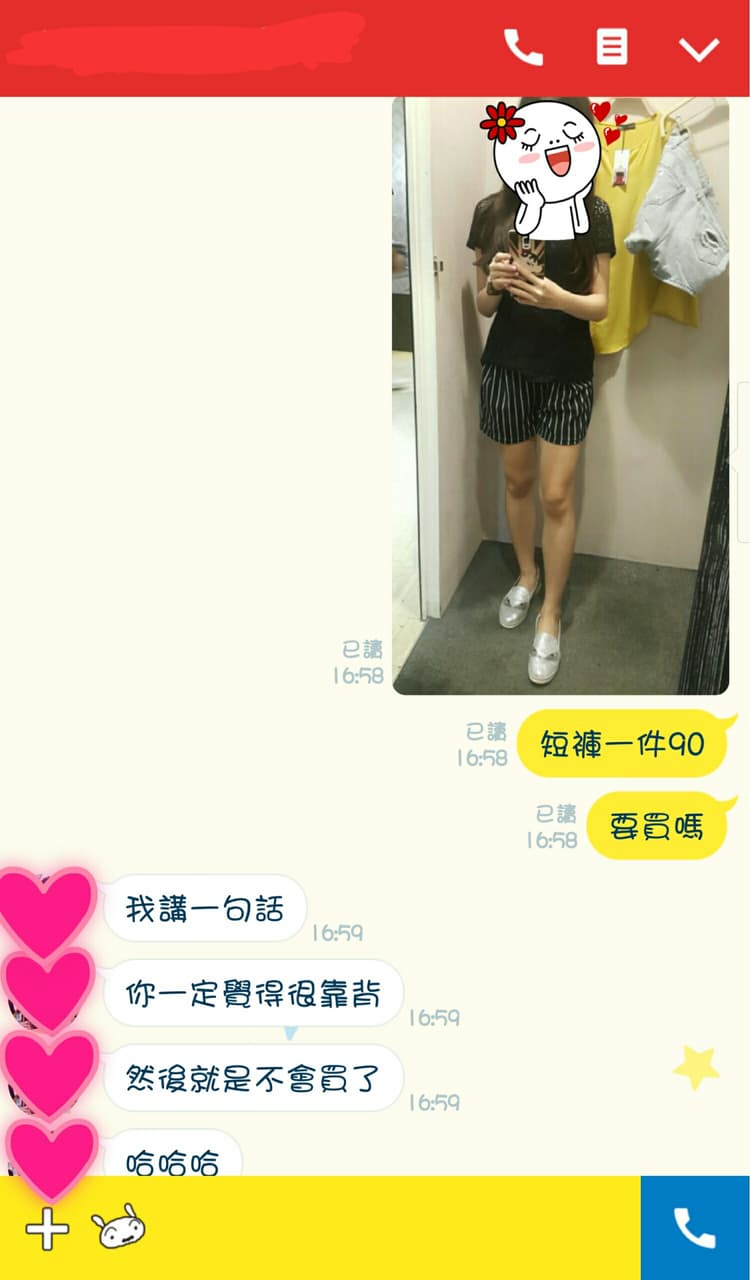Start a voice call from the header
750x1280 pixels.
(x=523, y=47)
